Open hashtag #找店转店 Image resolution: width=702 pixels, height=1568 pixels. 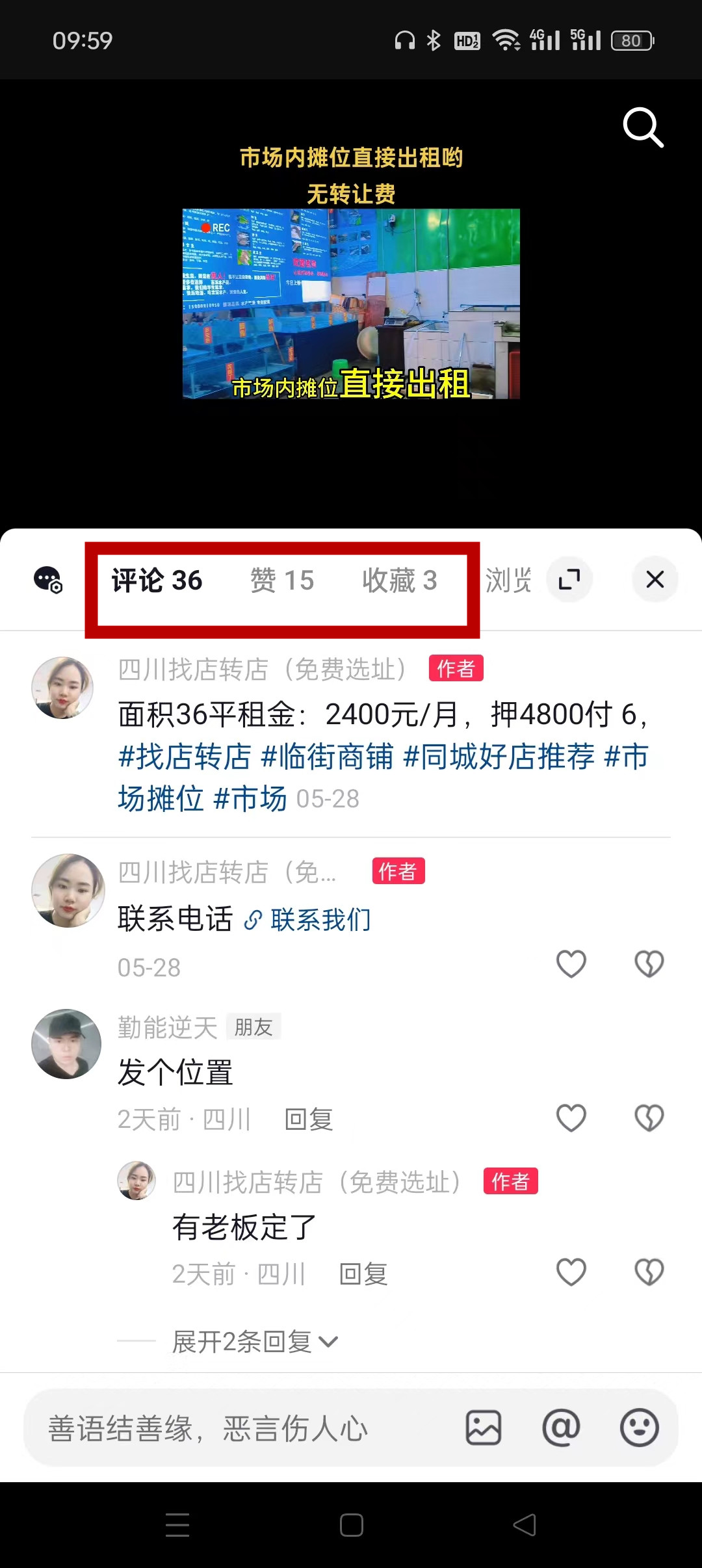(185, 757)
